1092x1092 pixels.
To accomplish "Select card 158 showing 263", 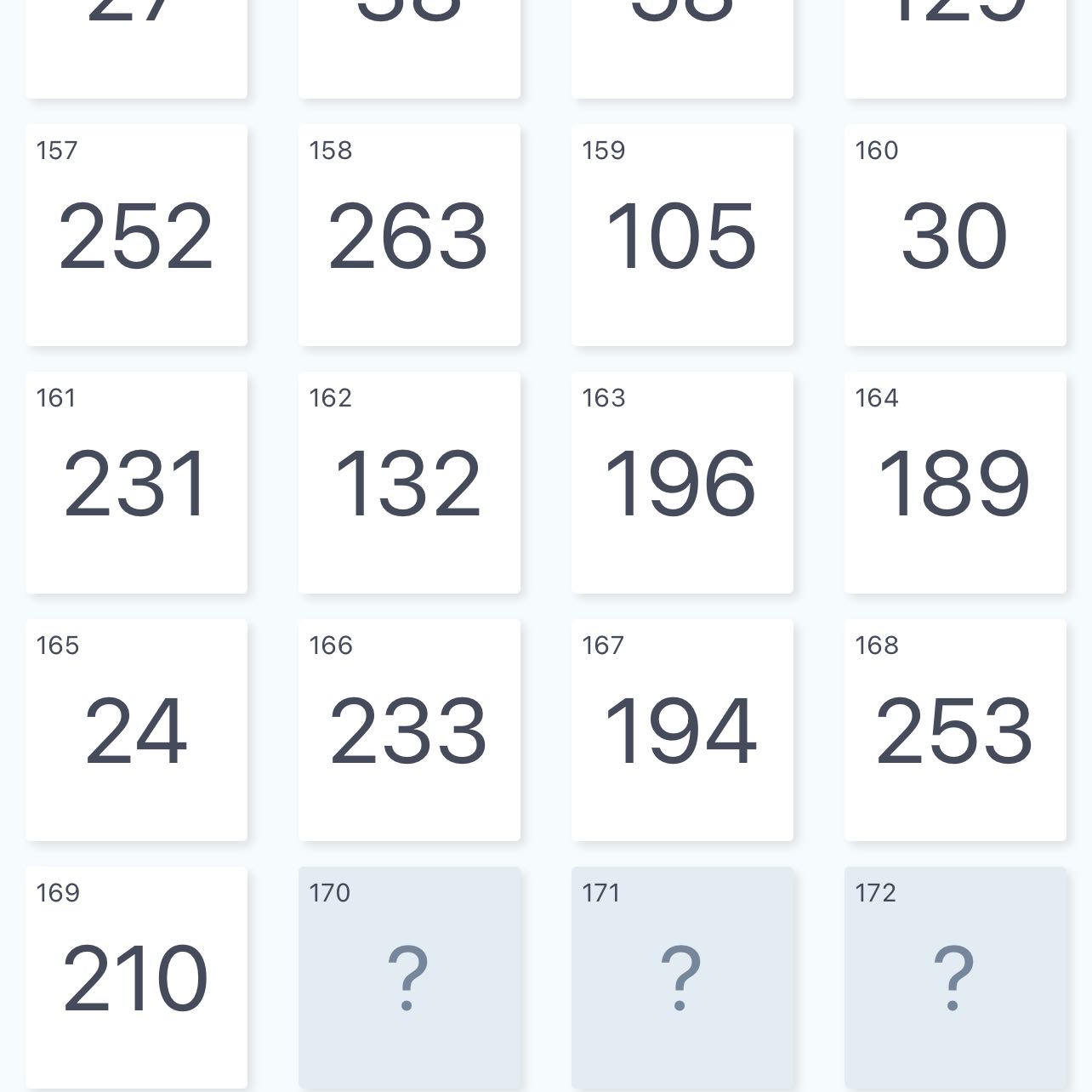I will pyautogui.click(x=409, y=236).
